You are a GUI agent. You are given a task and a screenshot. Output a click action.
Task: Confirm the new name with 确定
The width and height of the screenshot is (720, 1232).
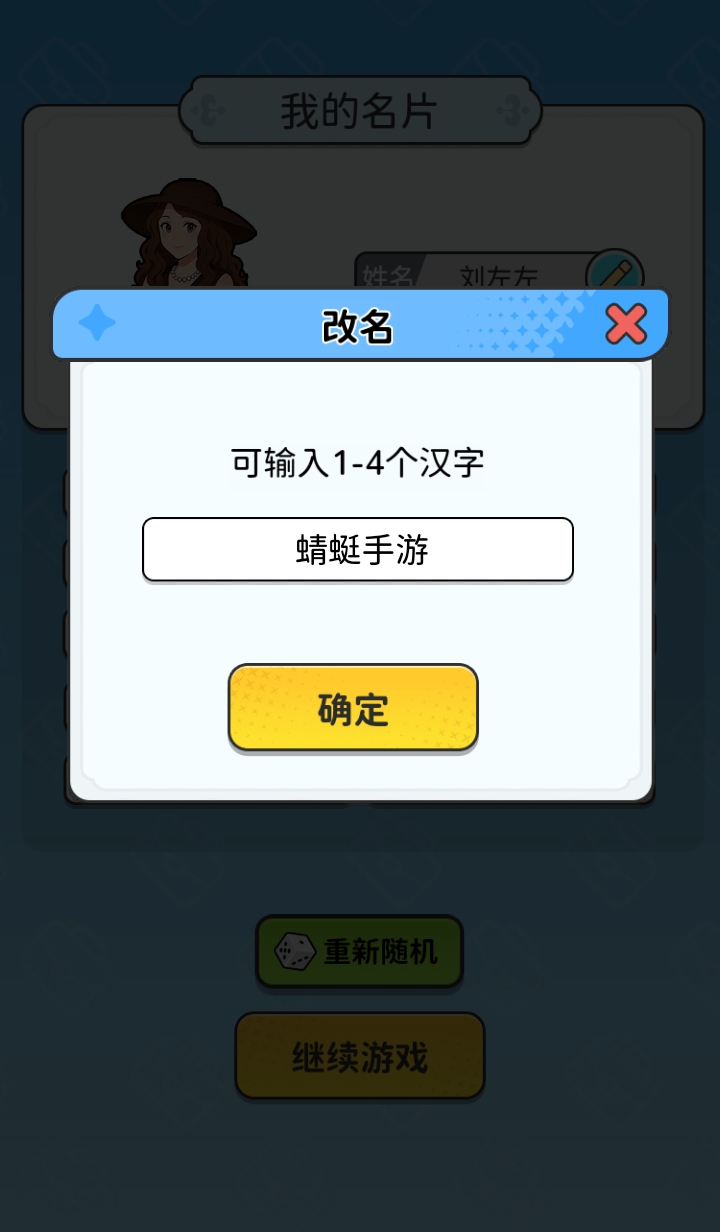coord(352,708)
